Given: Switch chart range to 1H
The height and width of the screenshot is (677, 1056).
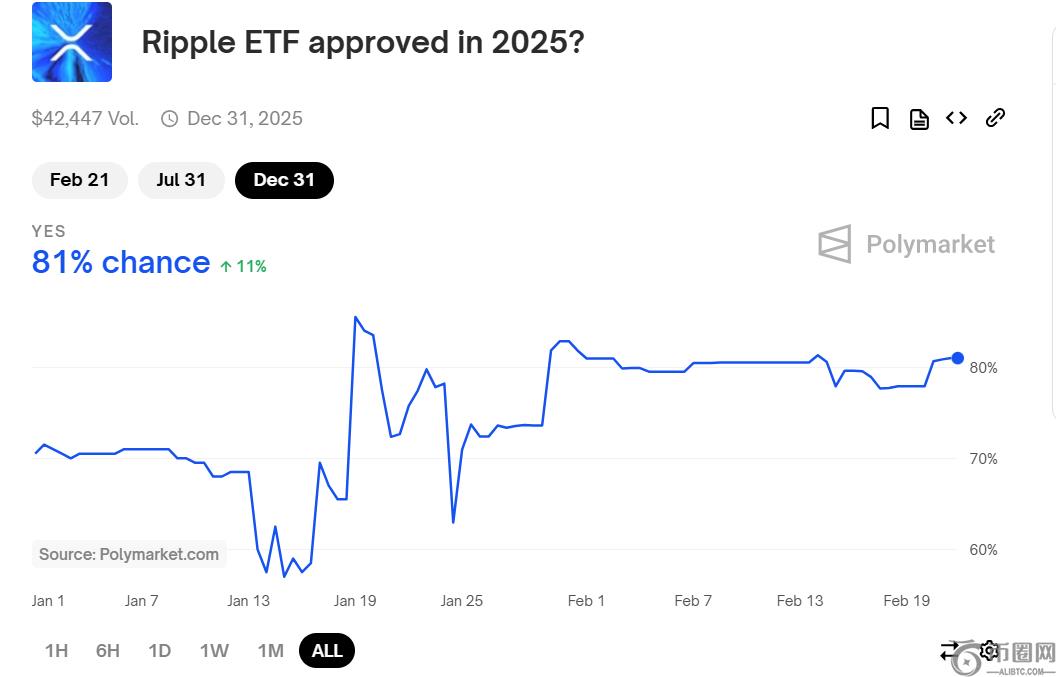Looking at the screenshot, I should point(57,651).
